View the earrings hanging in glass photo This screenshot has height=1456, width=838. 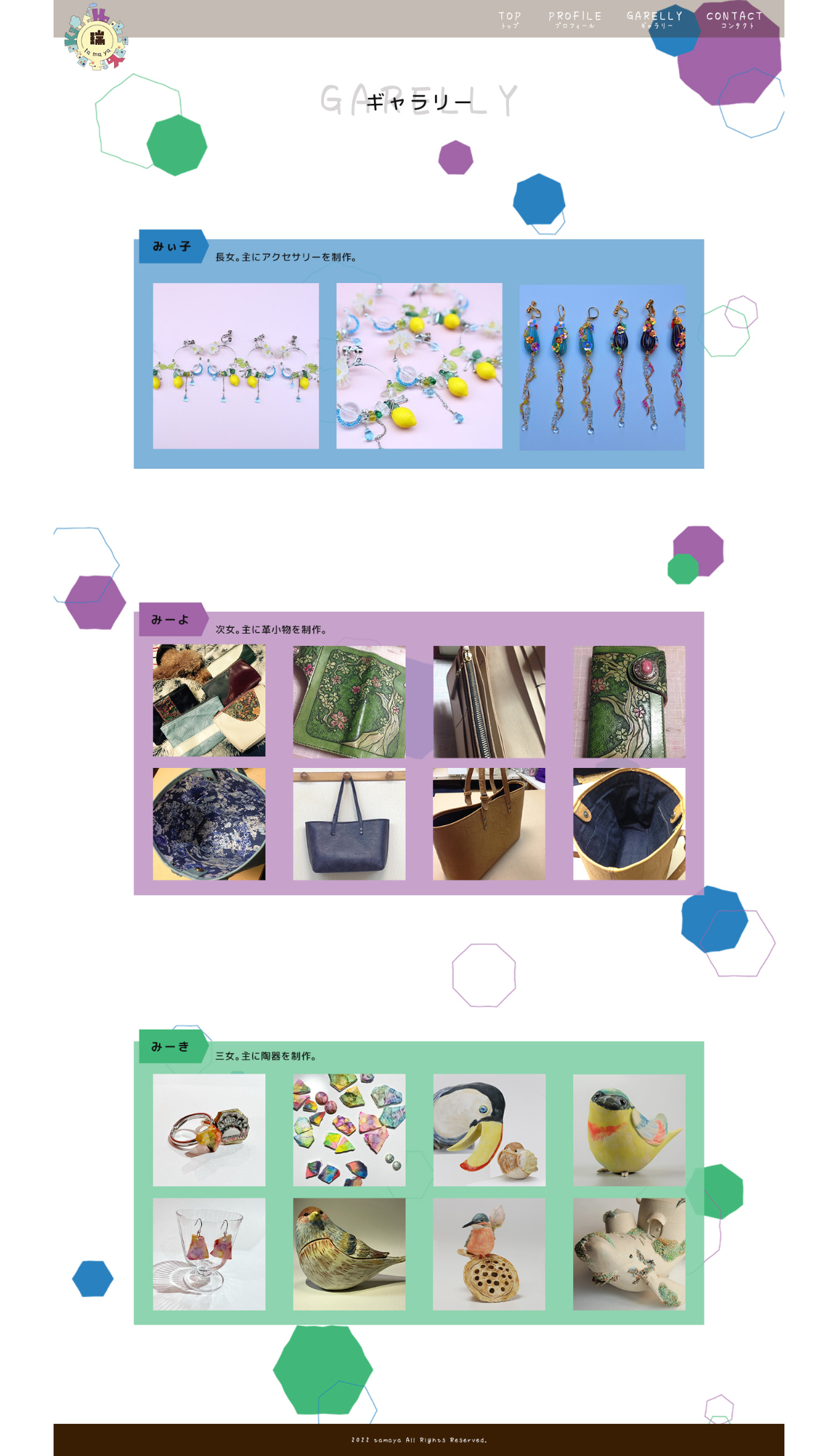coord(209,1254)
